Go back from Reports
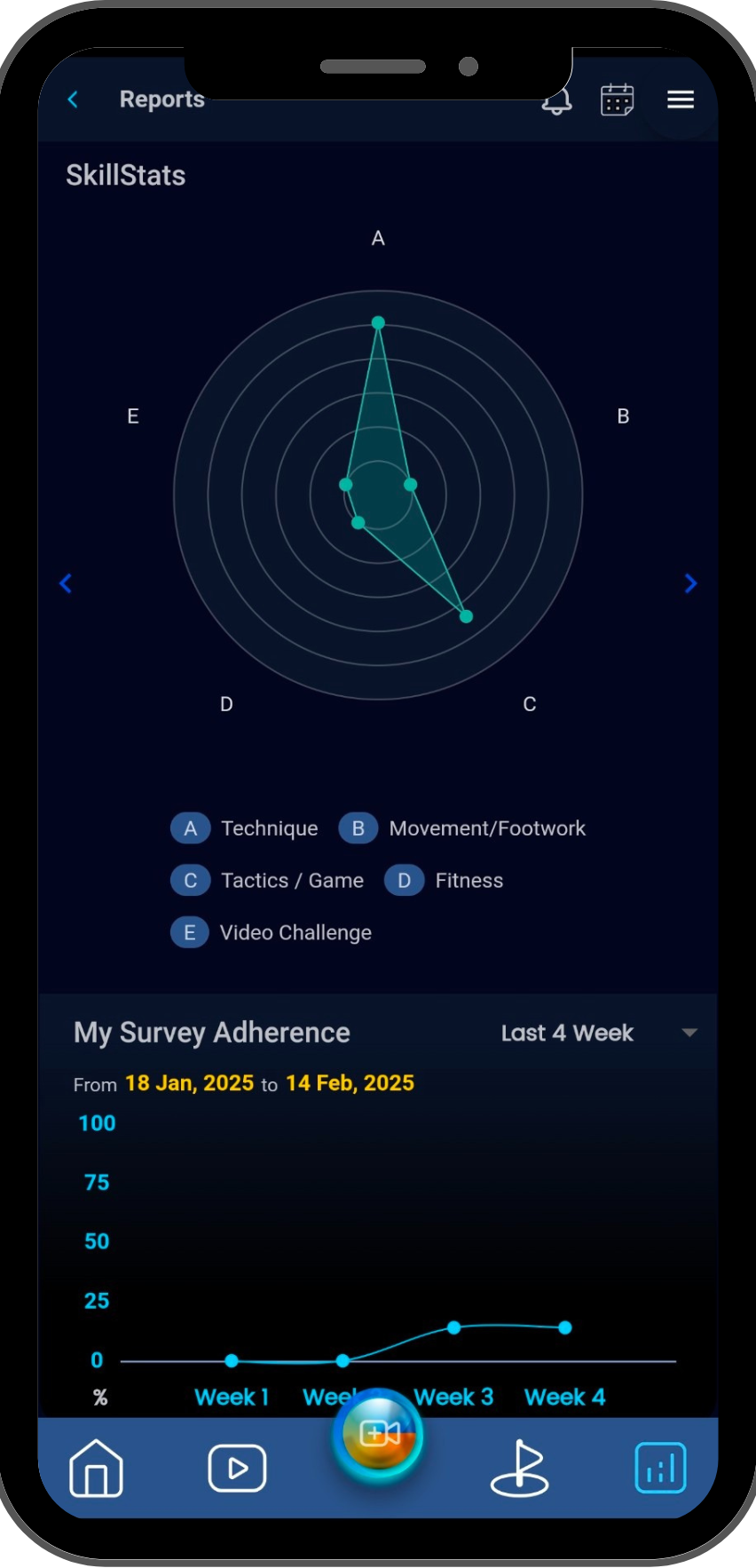Viewport: 756px width, 1568px height. coord(73,99)
